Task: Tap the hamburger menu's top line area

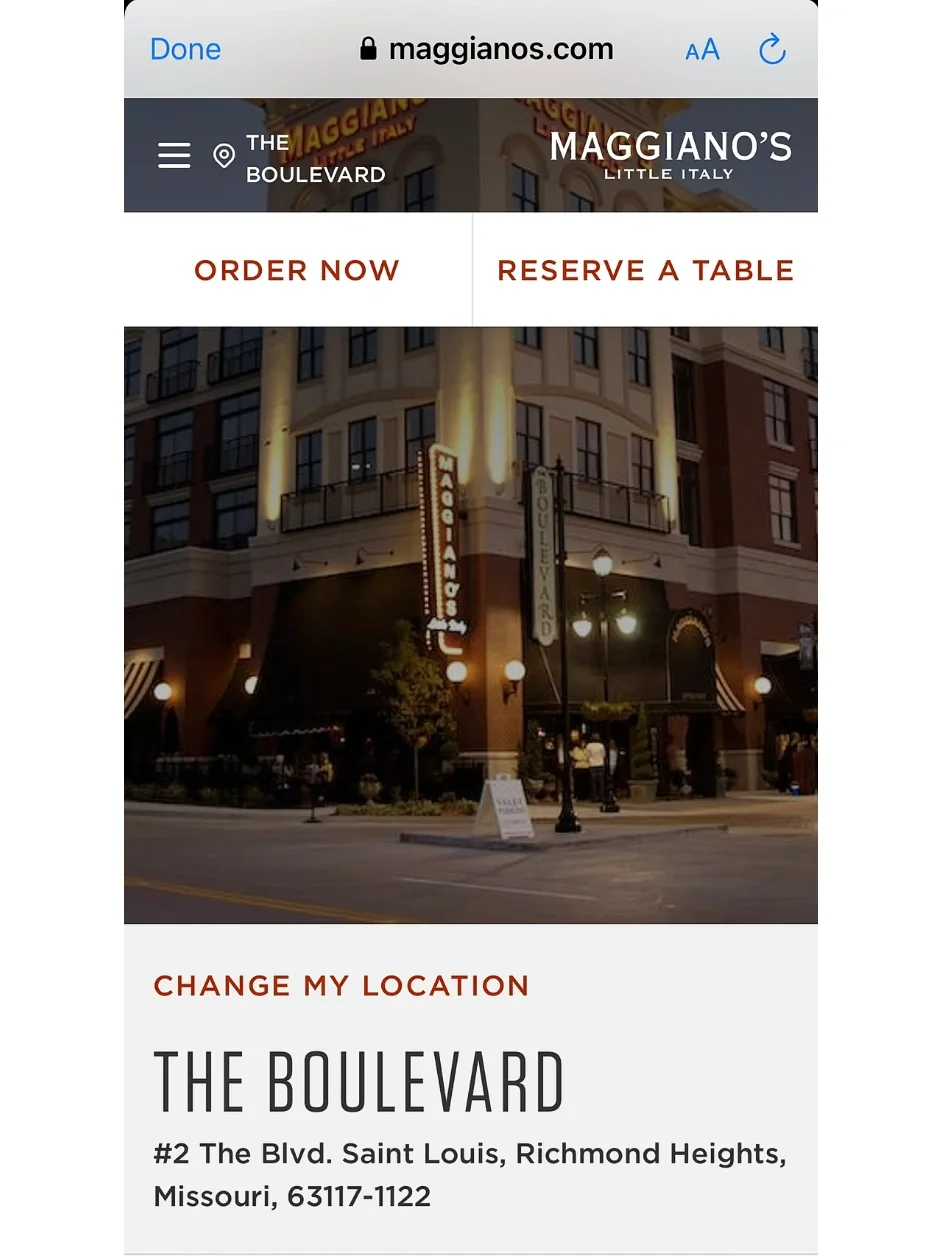Action: tap(174, 143)
